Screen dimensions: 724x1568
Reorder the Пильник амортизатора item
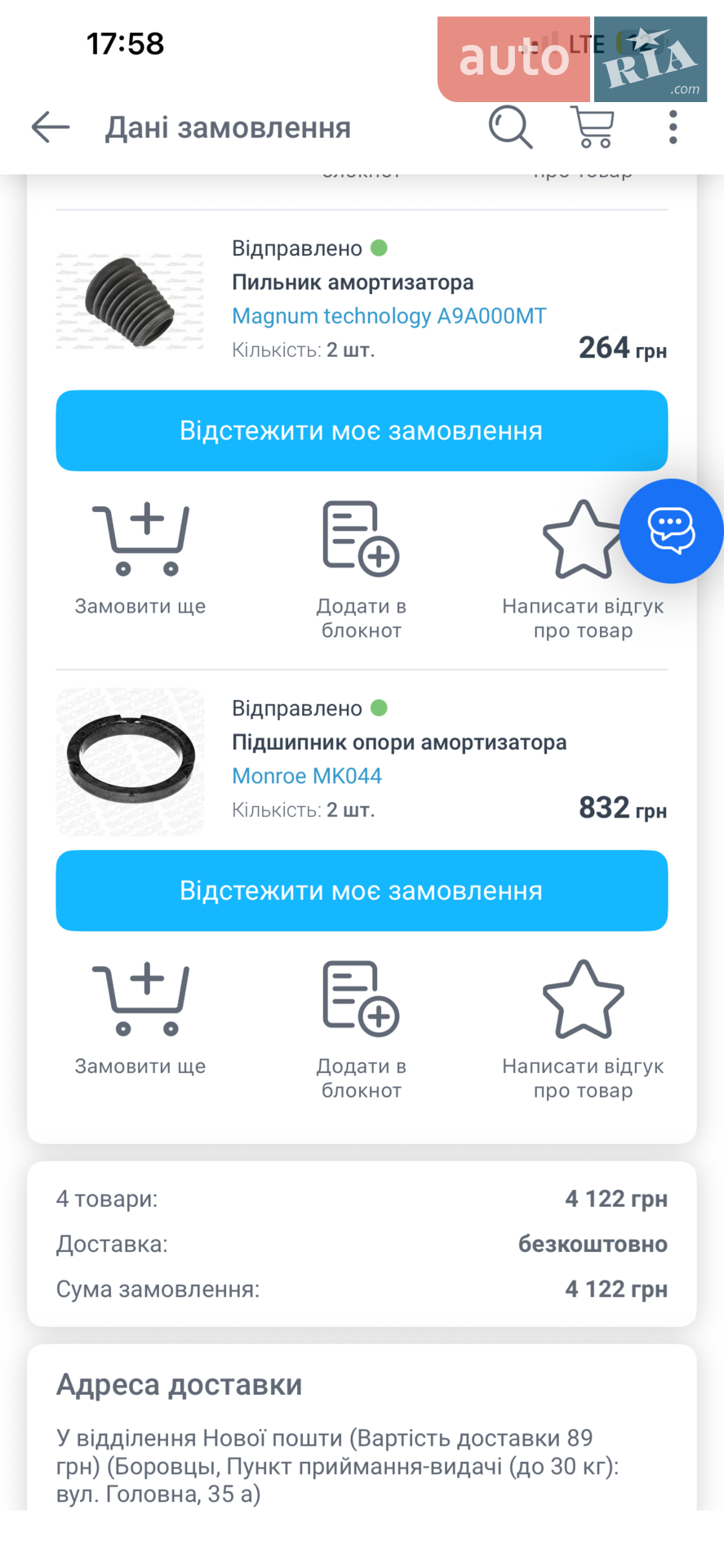click(x=140, y=559)
